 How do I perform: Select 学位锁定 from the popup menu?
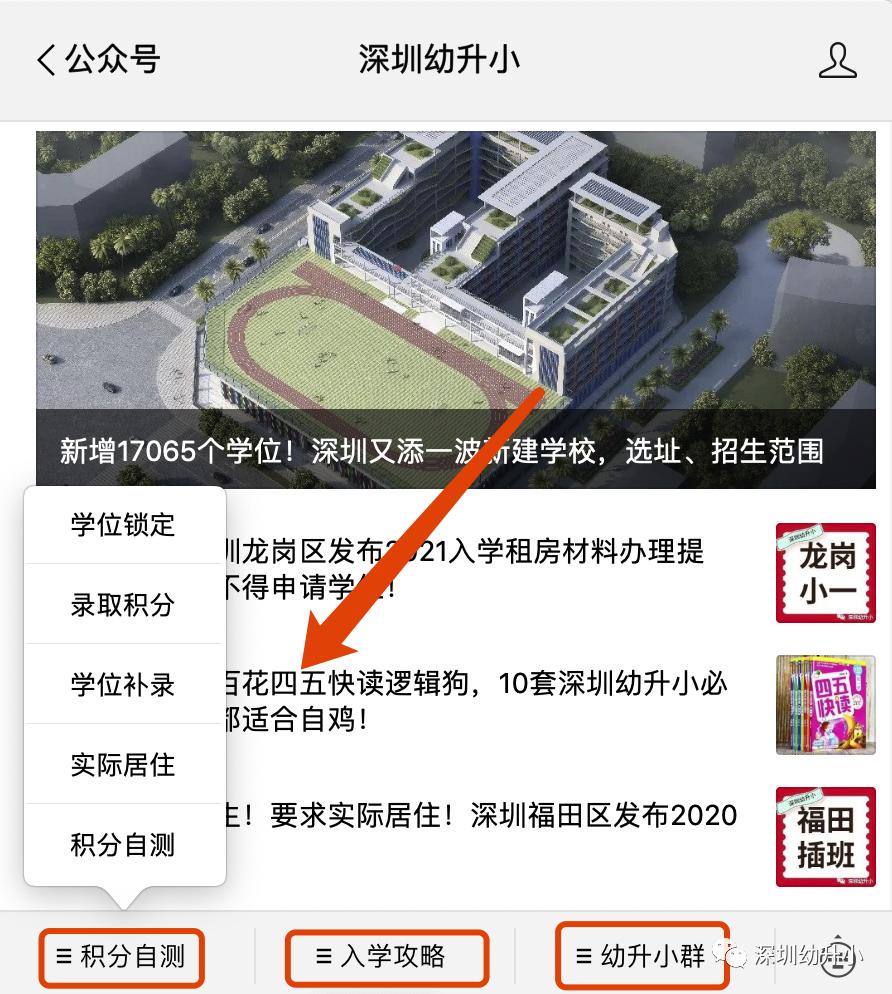click(x=121, y=524)
